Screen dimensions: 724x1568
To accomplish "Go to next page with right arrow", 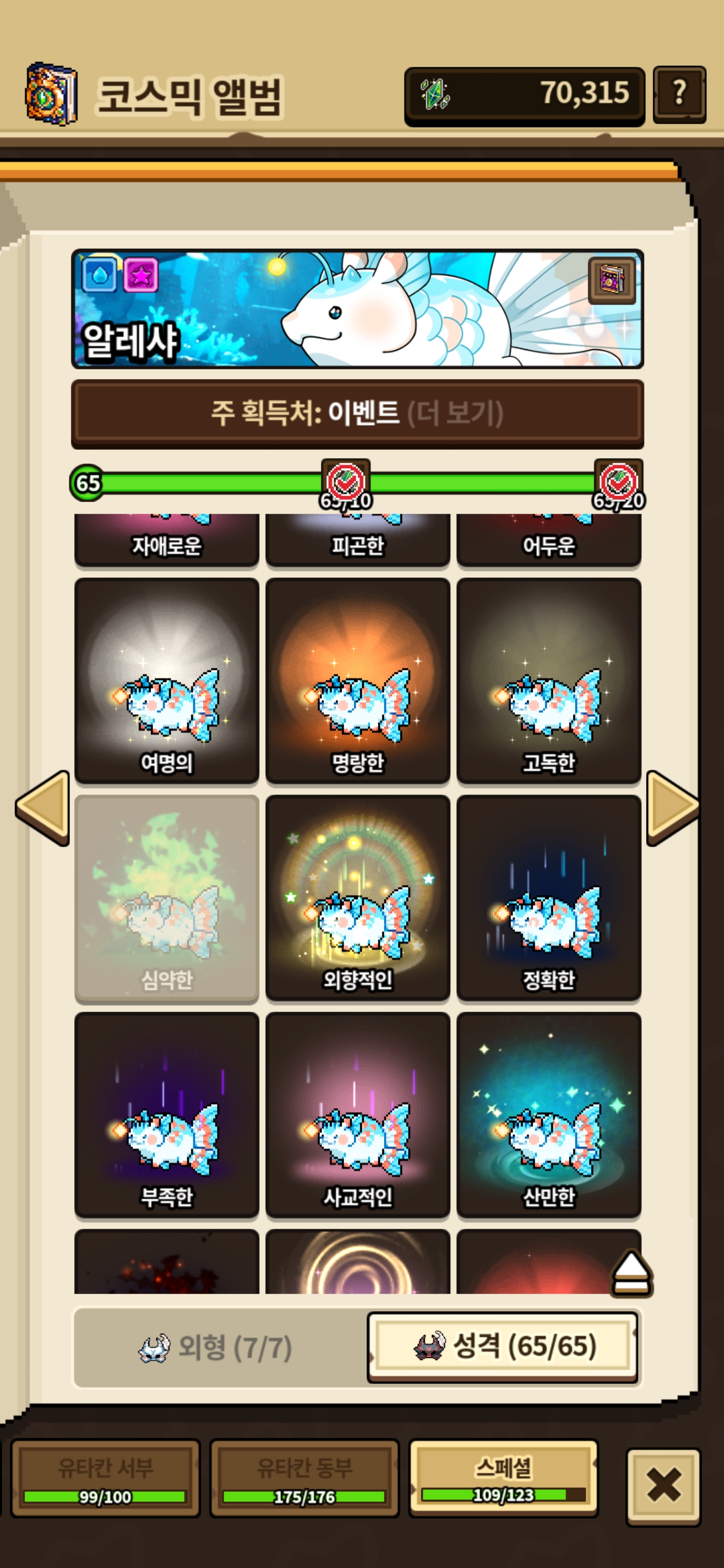I will tap(673, 808).
